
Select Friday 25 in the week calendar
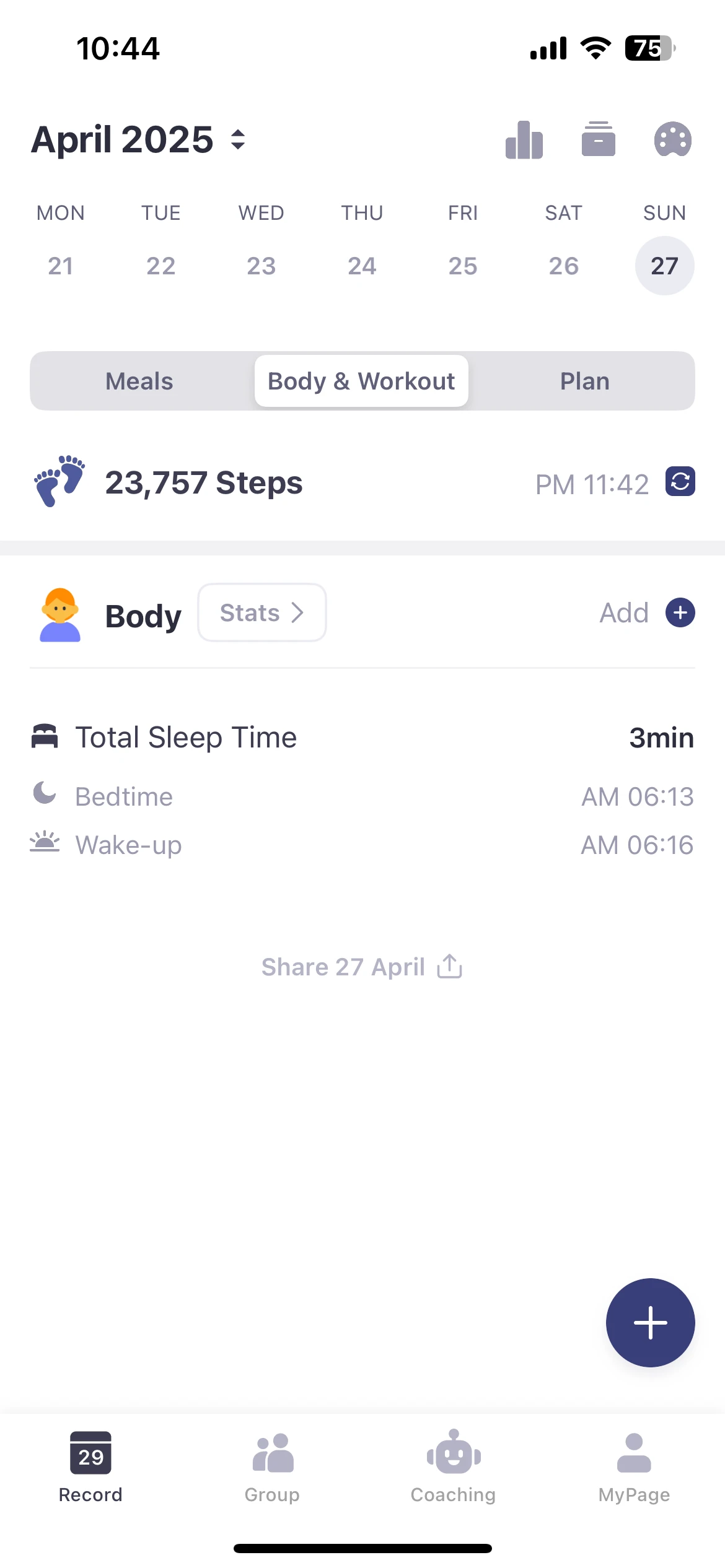pos(463,266)
